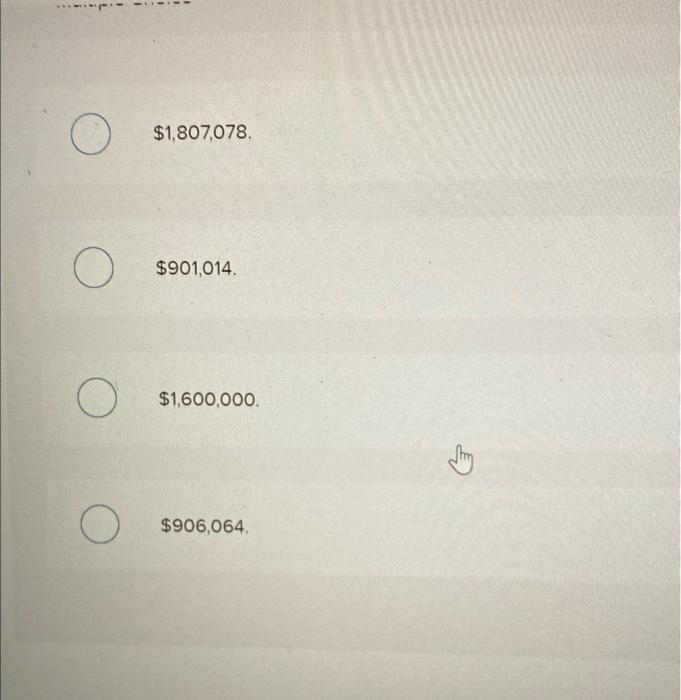Select the $1,807,078 answer option
The width and height of the screenshot is (681, 700).
click(x=91, y=137)
